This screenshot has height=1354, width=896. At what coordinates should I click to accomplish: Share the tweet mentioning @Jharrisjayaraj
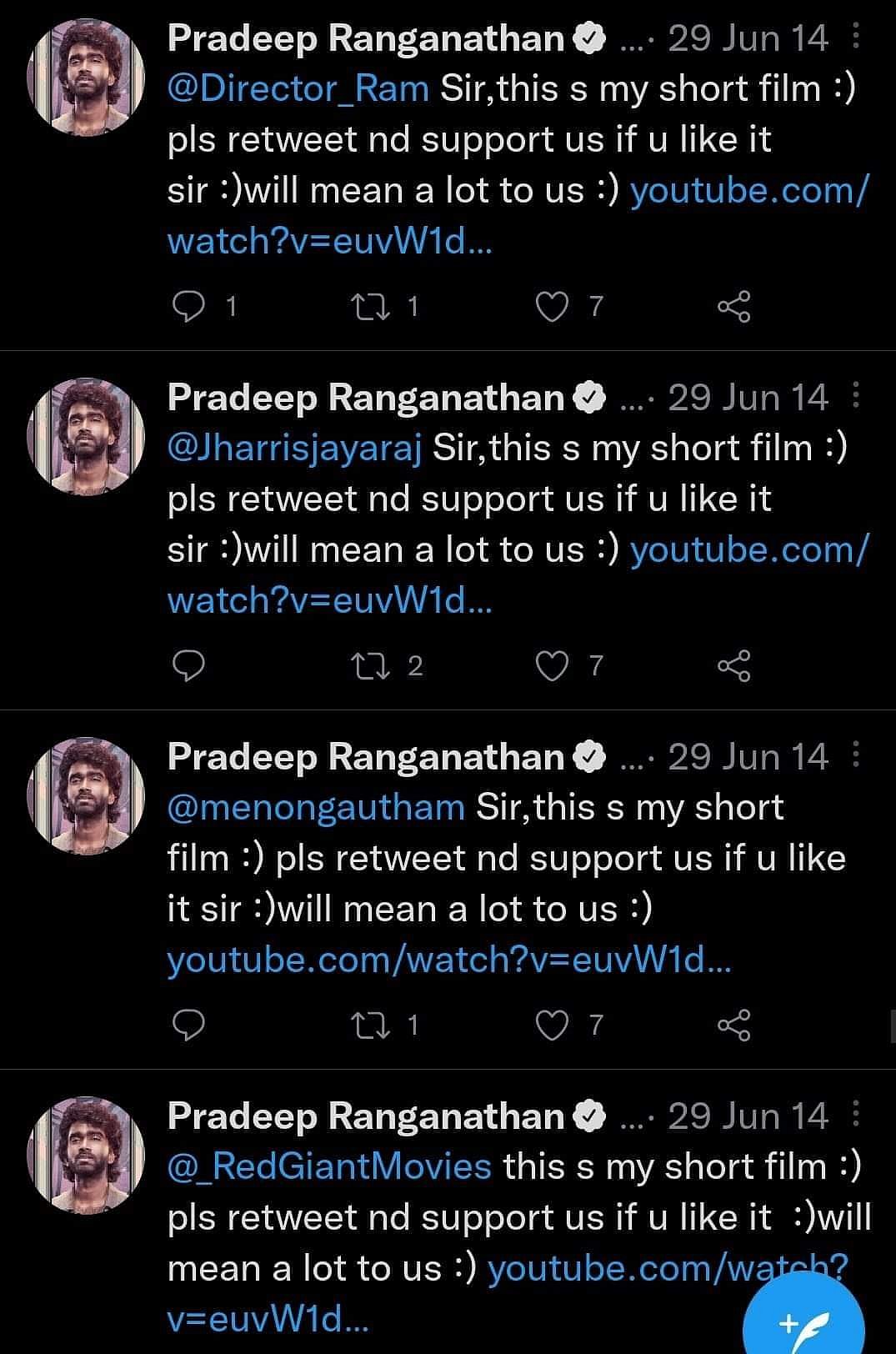(x=733, y=666)
